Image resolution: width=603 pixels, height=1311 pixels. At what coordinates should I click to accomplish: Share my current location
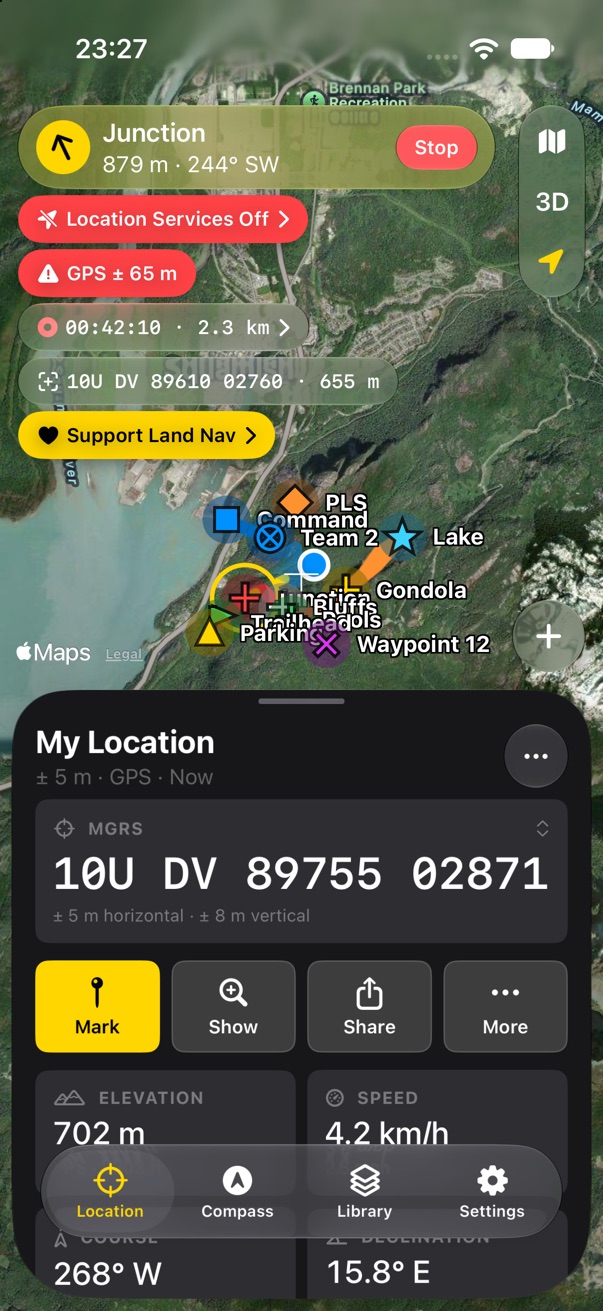pyautogui.click(x=370, y=1006)
